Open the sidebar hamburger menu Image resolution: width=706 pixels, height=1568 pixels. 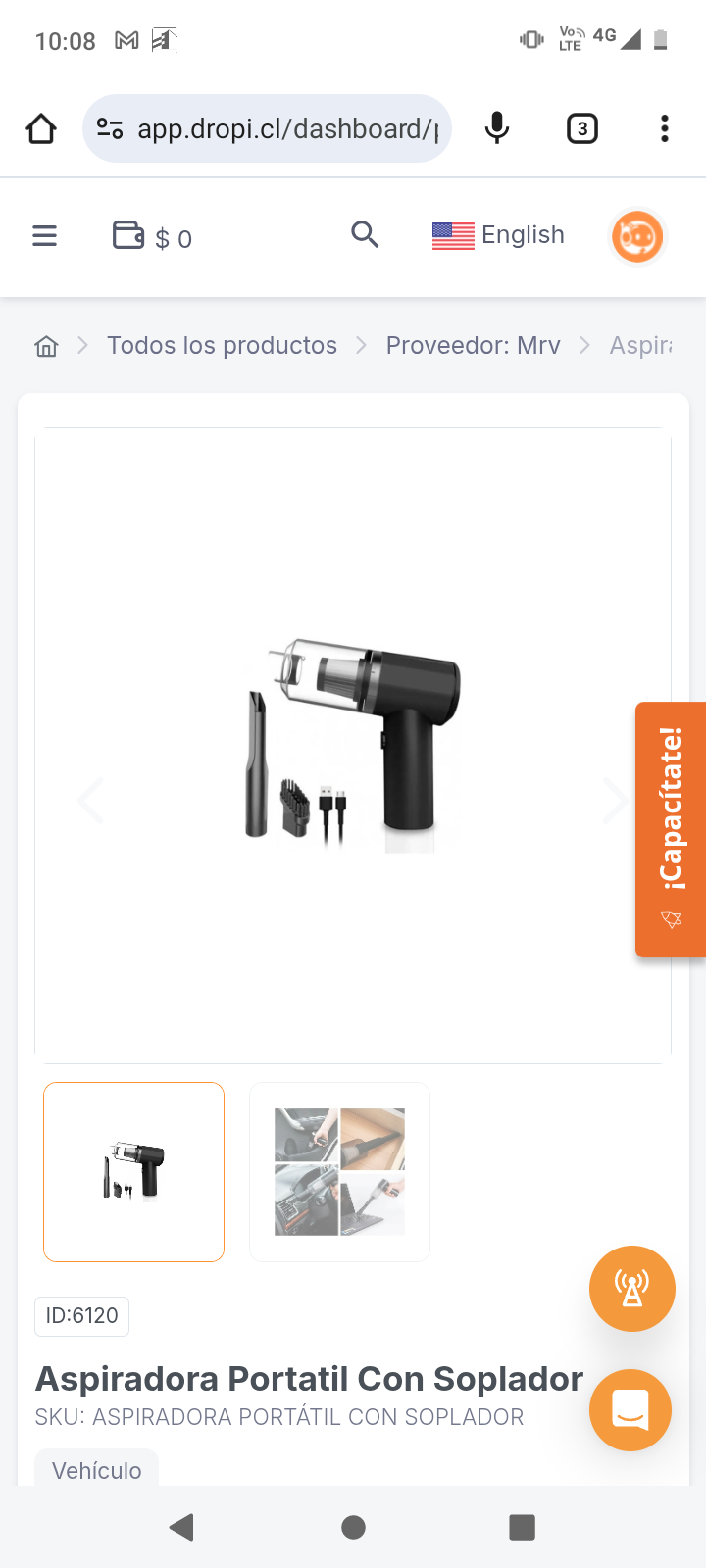(44, 235)
